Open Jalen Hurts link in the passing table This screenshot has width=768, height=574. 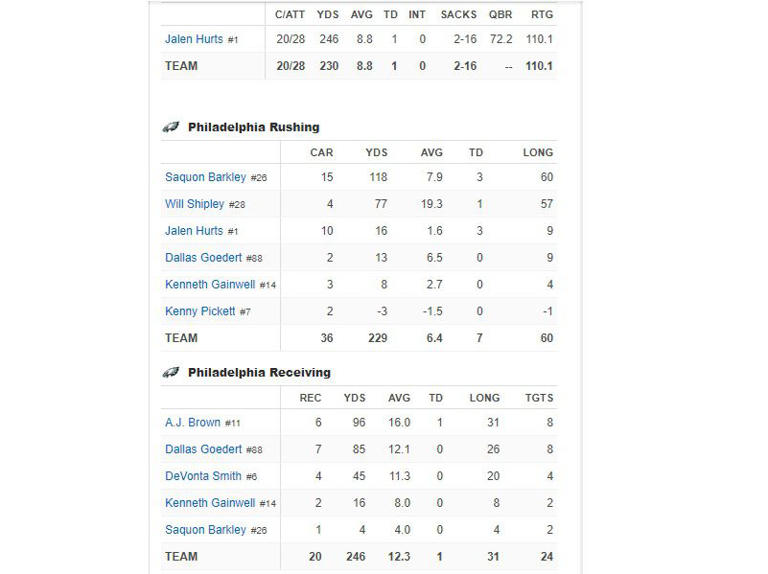point(194,39)
